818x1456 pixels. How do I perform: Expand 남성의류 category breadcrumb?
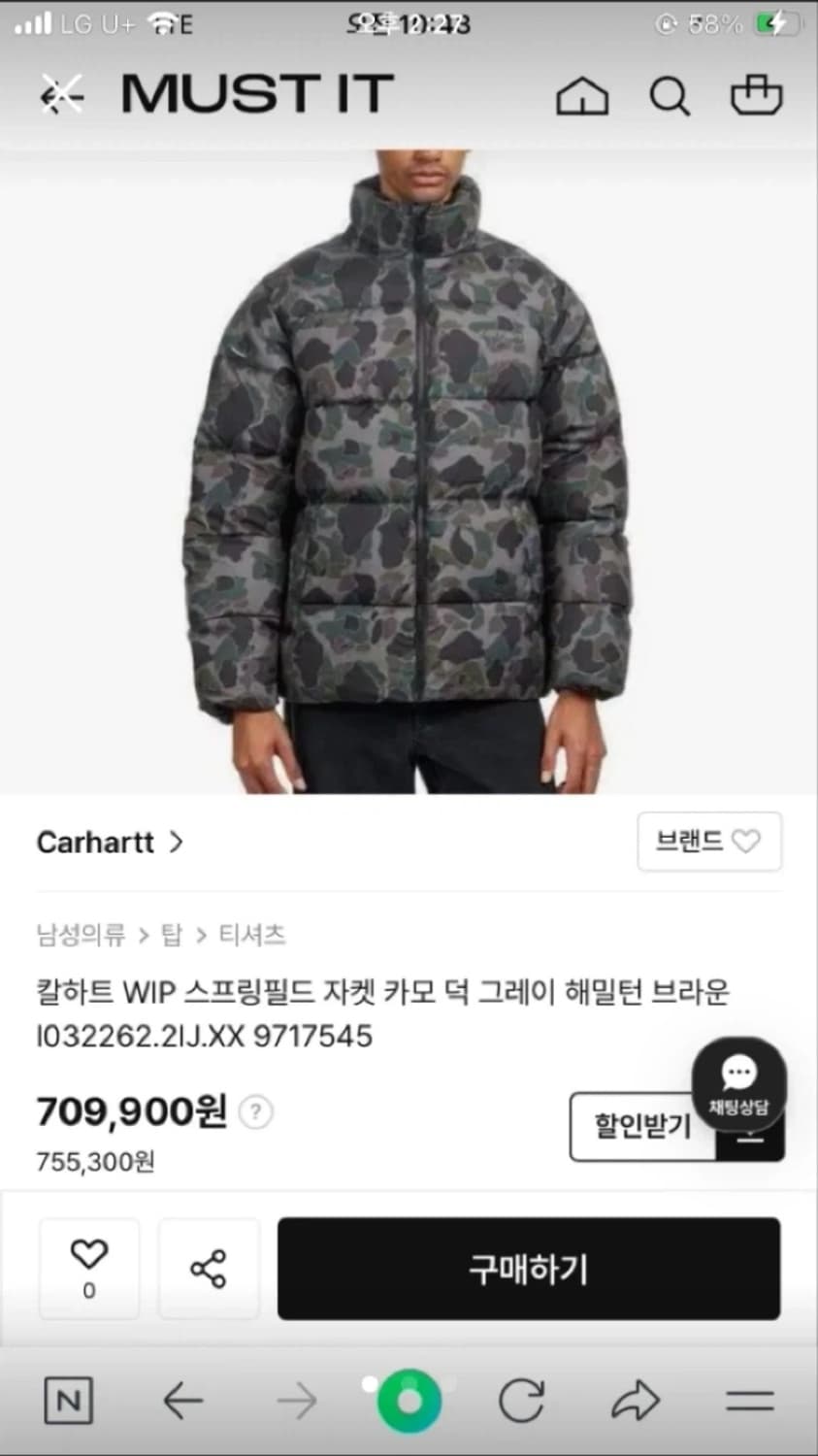click(80, 934)
